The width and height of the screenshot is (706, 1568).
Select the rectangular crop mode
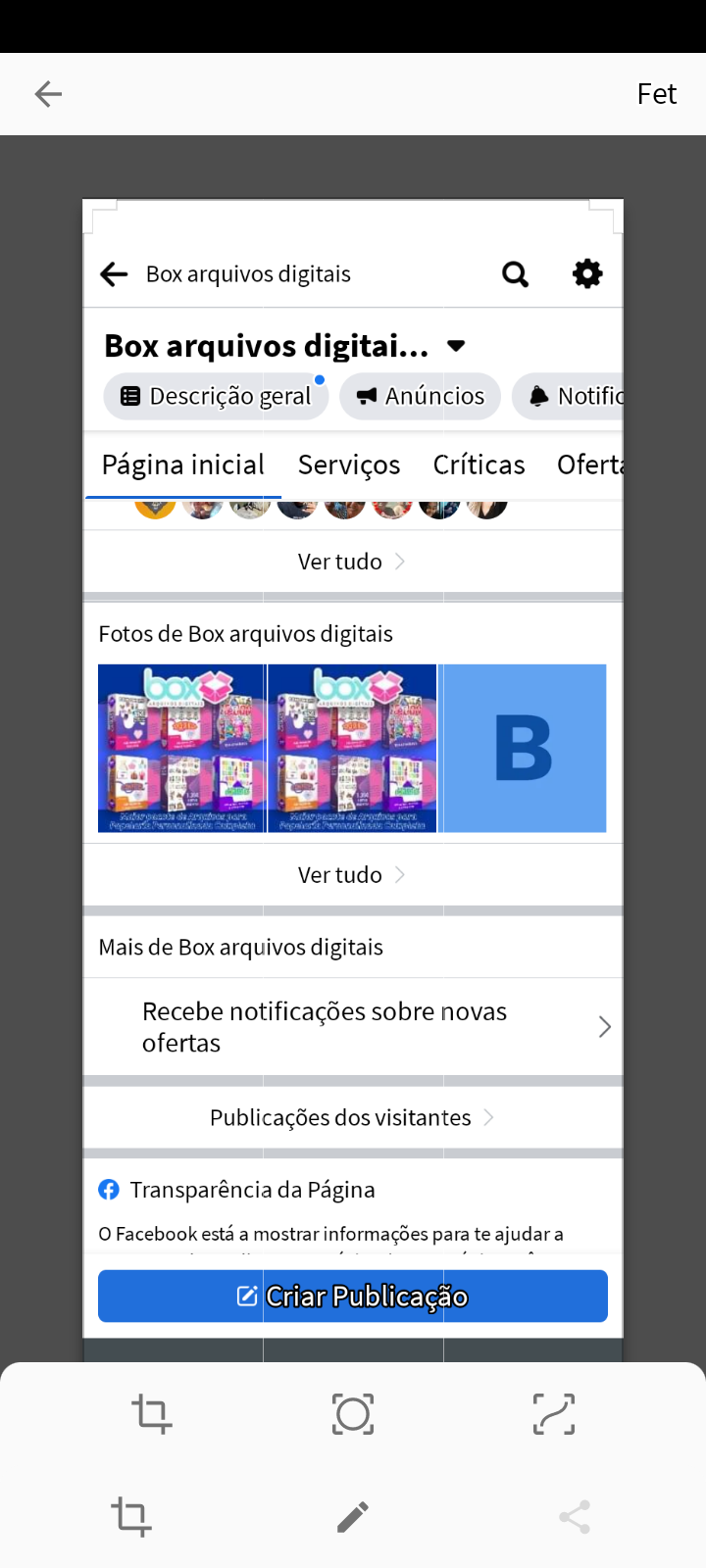(152, 1414)
